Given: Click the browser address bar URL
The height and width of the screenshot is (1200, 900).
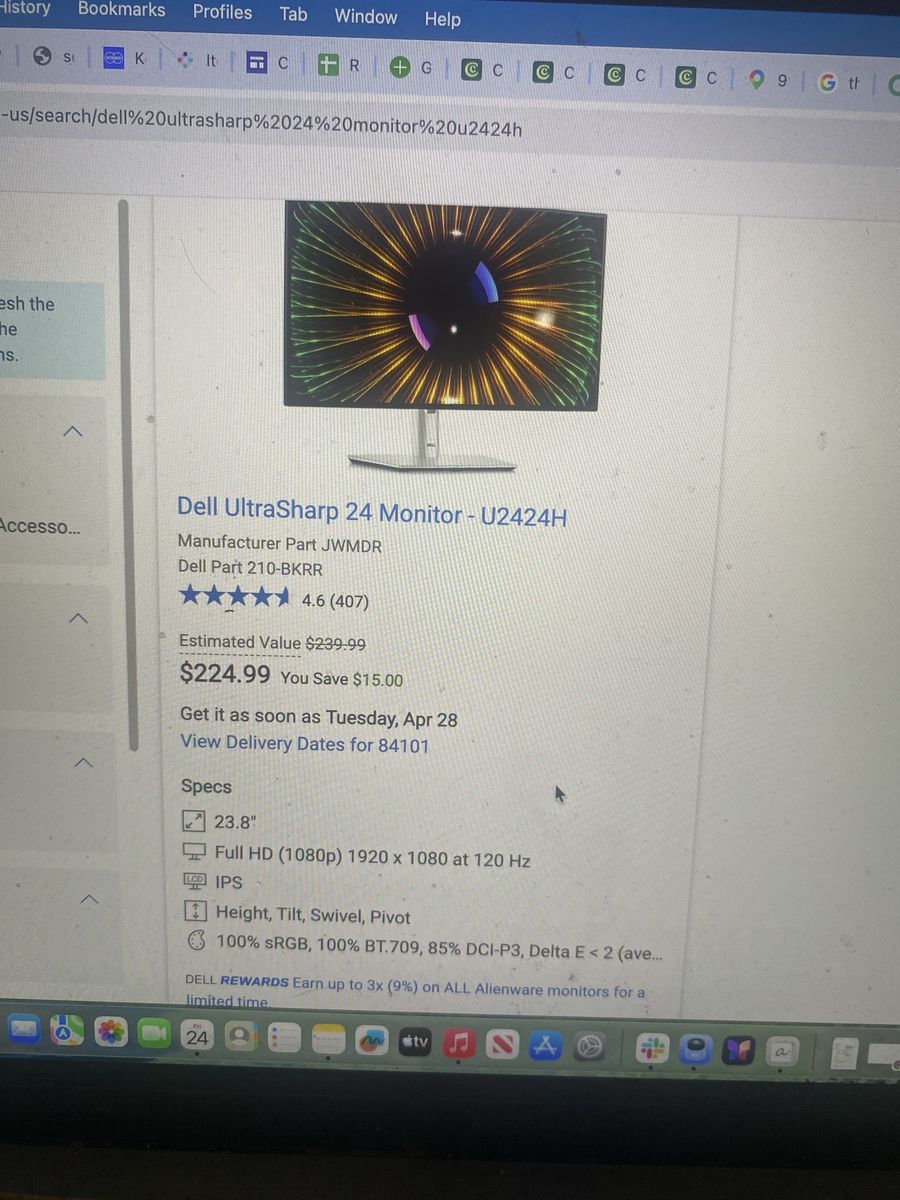Looking at the screenshot, I should pyautogui.click(x=262, y=130).
